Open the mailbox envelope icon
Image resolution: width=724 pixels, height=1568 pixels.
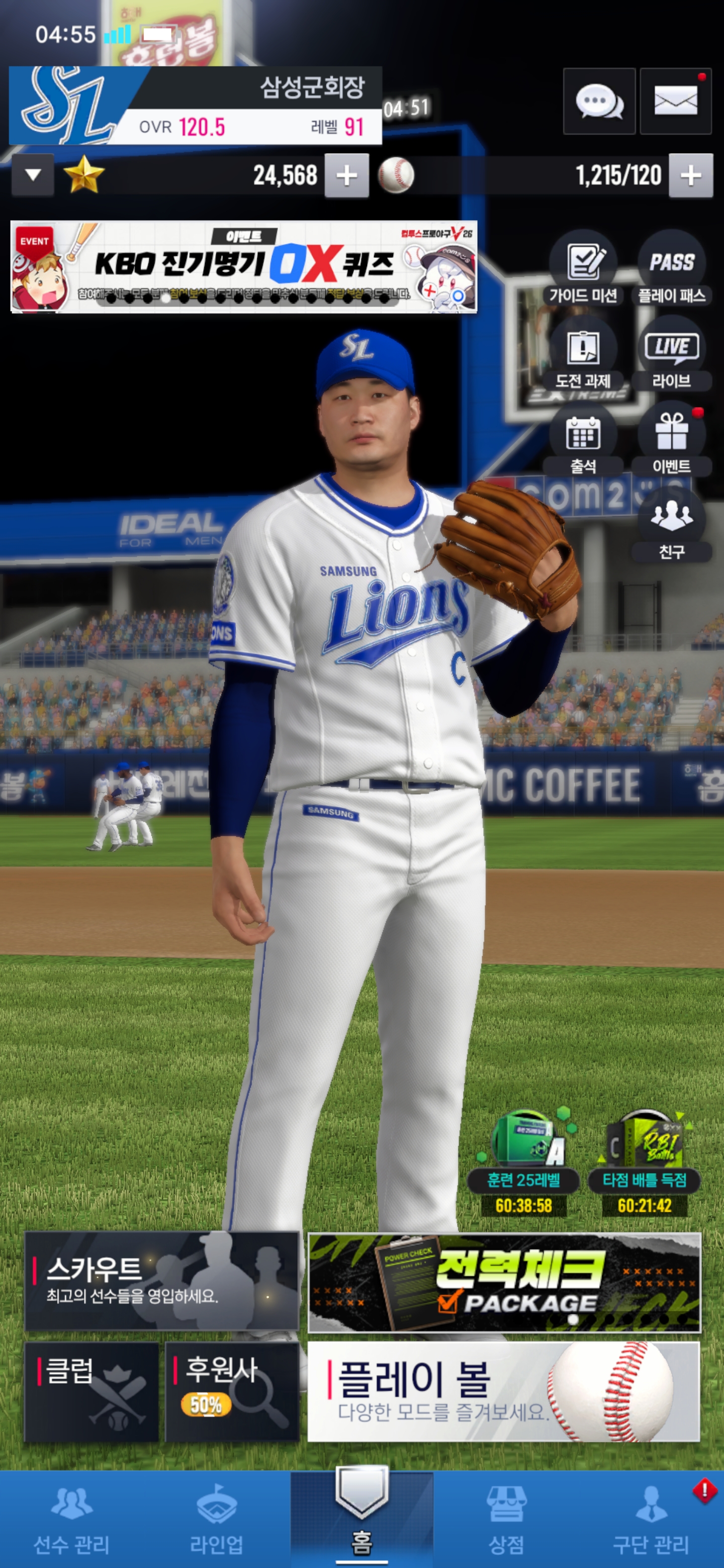coord(675,101)
